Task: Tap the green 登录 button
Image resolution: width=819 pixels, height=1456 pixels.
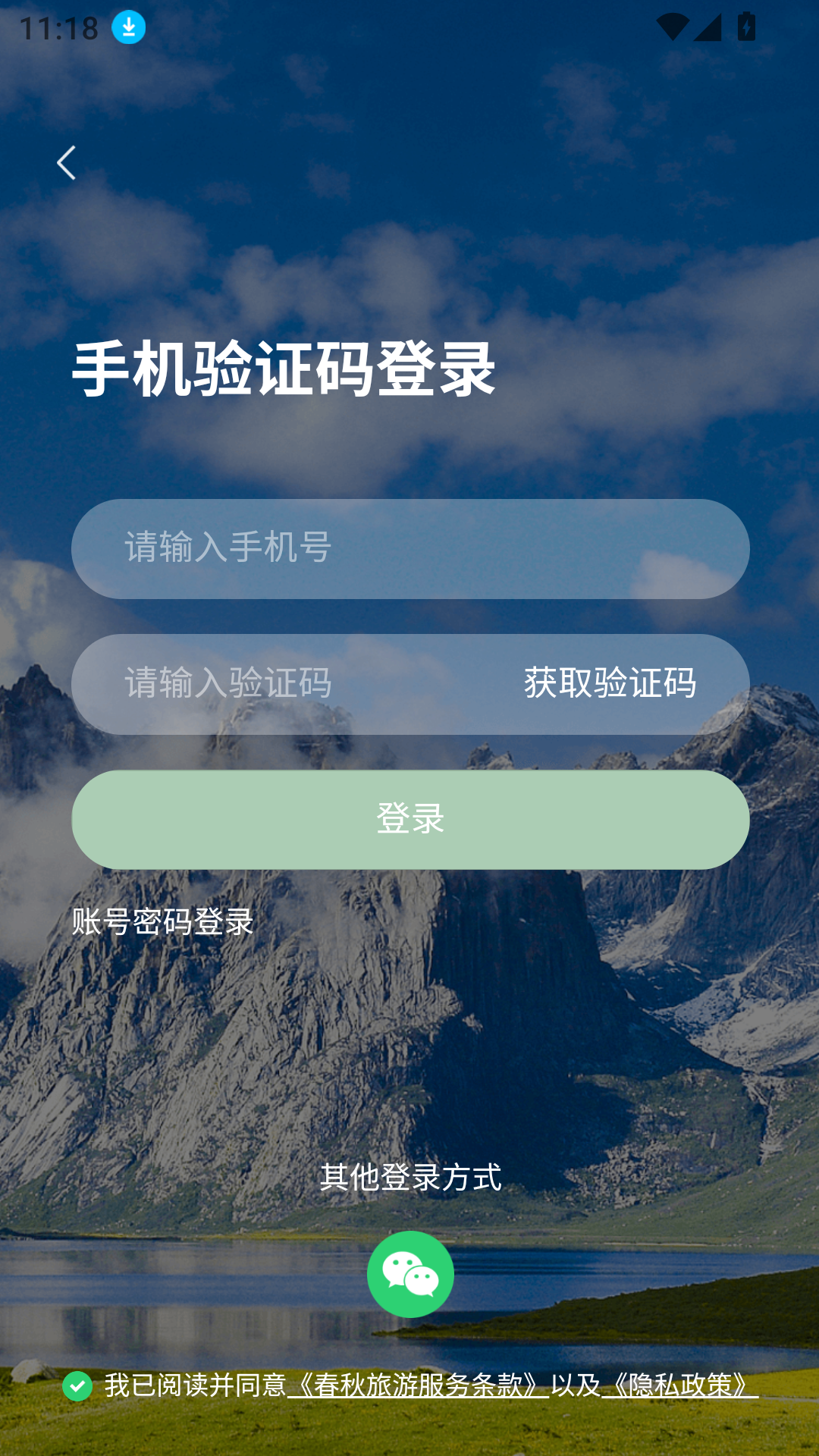Action: 409,820
